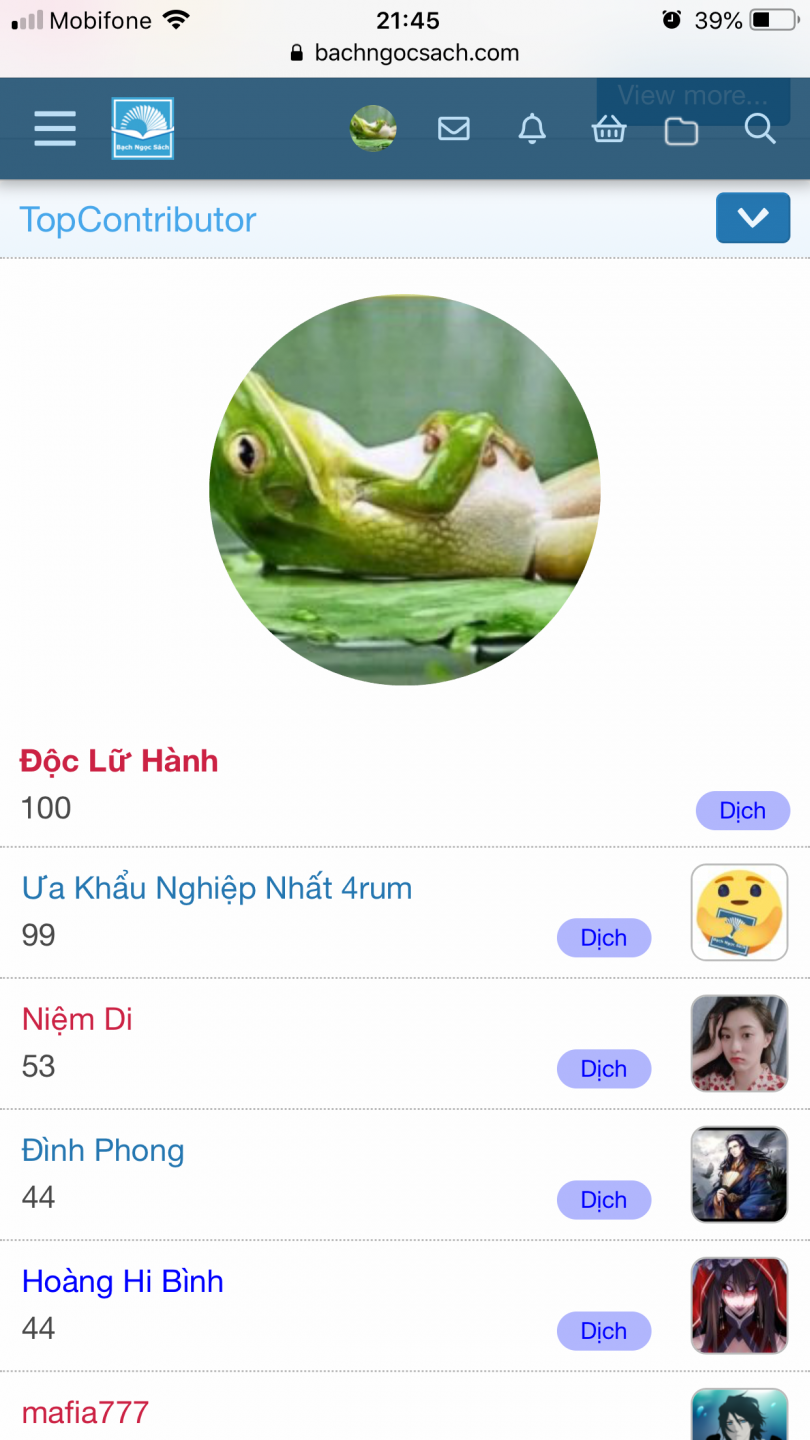The height and width of the screenshot is (1440, 810).
Task: Open the notifications bell
Action: (x=532, y=128)
